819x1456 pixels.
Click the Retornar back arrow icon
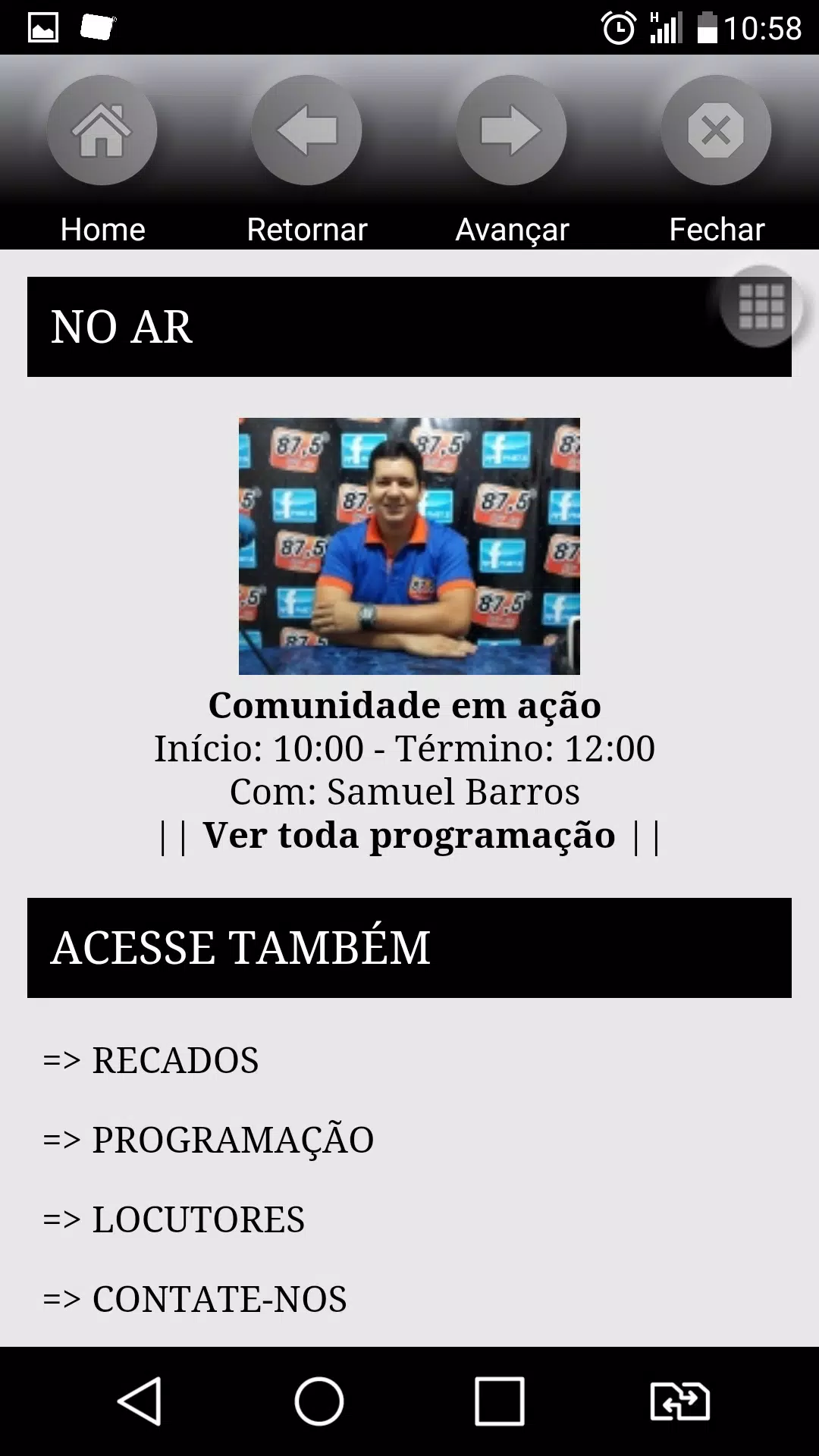coord(307,130)
